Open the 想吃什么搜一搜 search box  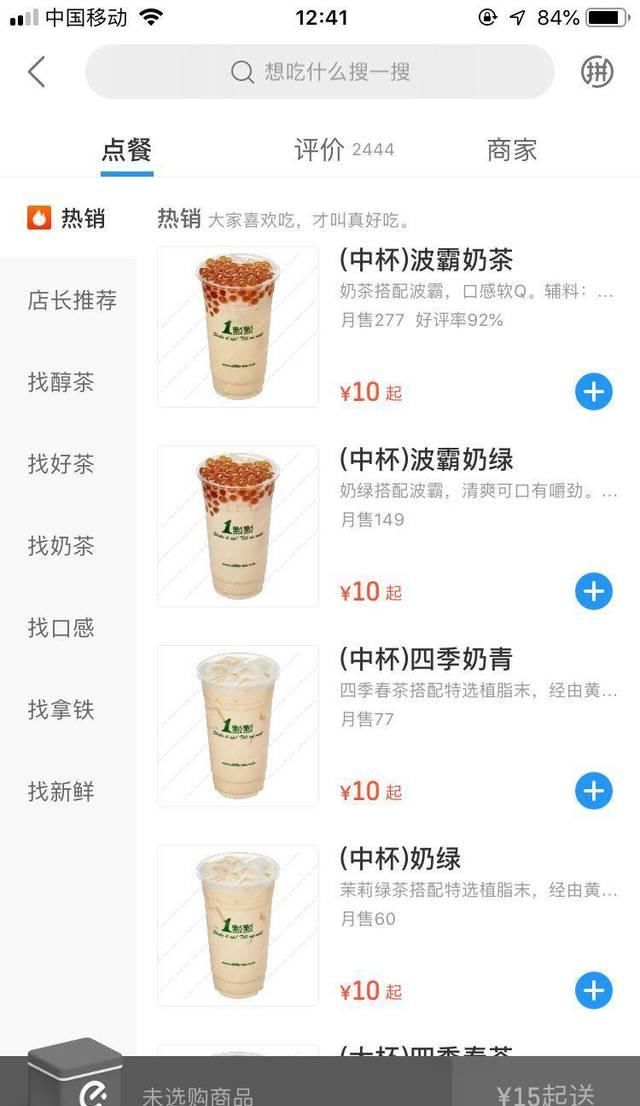click(320, 72)
